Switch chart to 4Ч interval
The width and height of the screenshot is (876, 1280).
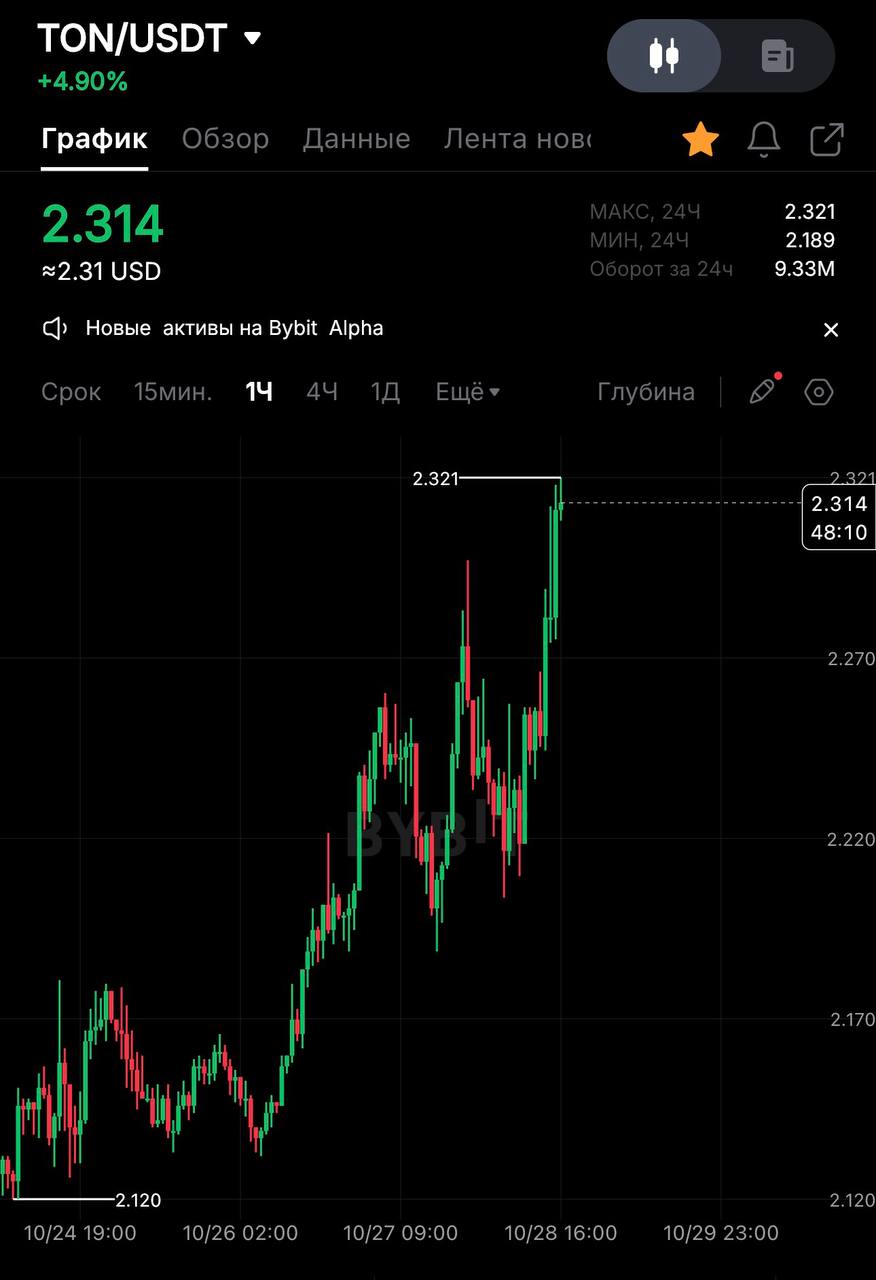(x=321, y=392)
